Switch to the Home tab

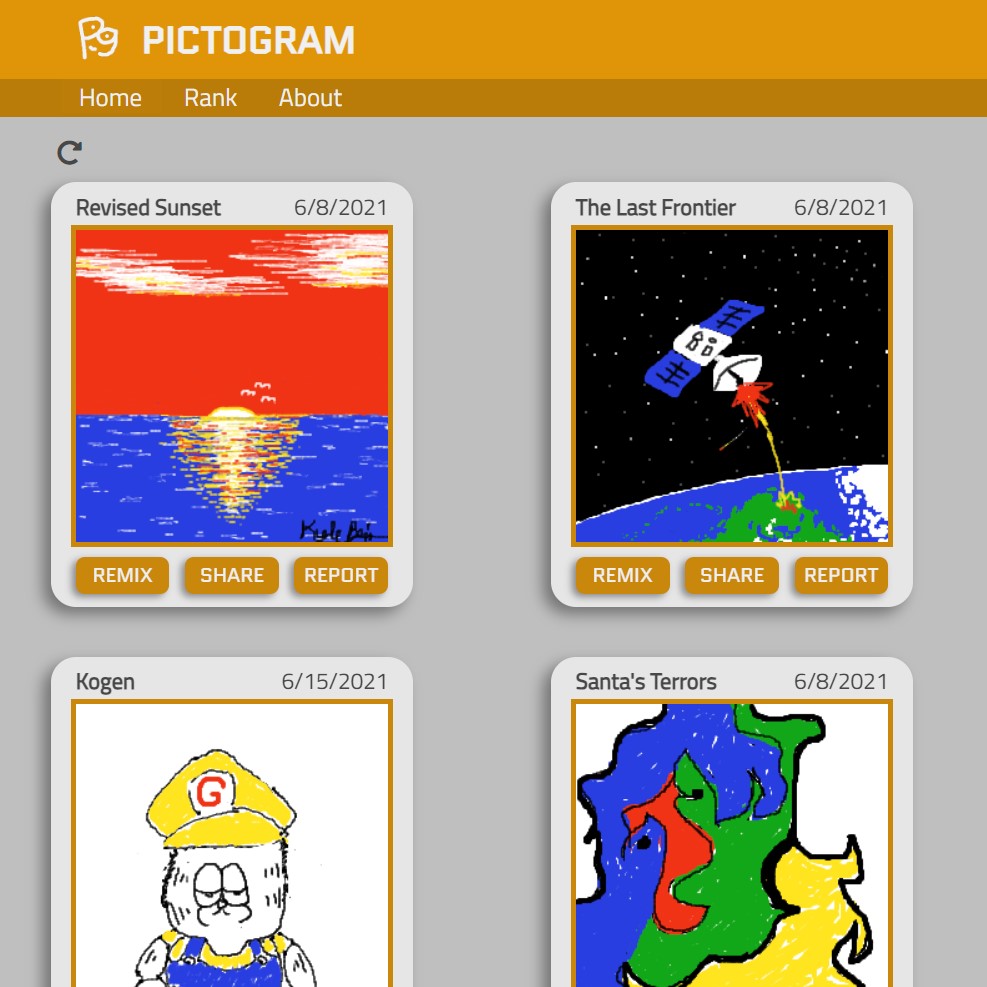(x=110, y=98)
